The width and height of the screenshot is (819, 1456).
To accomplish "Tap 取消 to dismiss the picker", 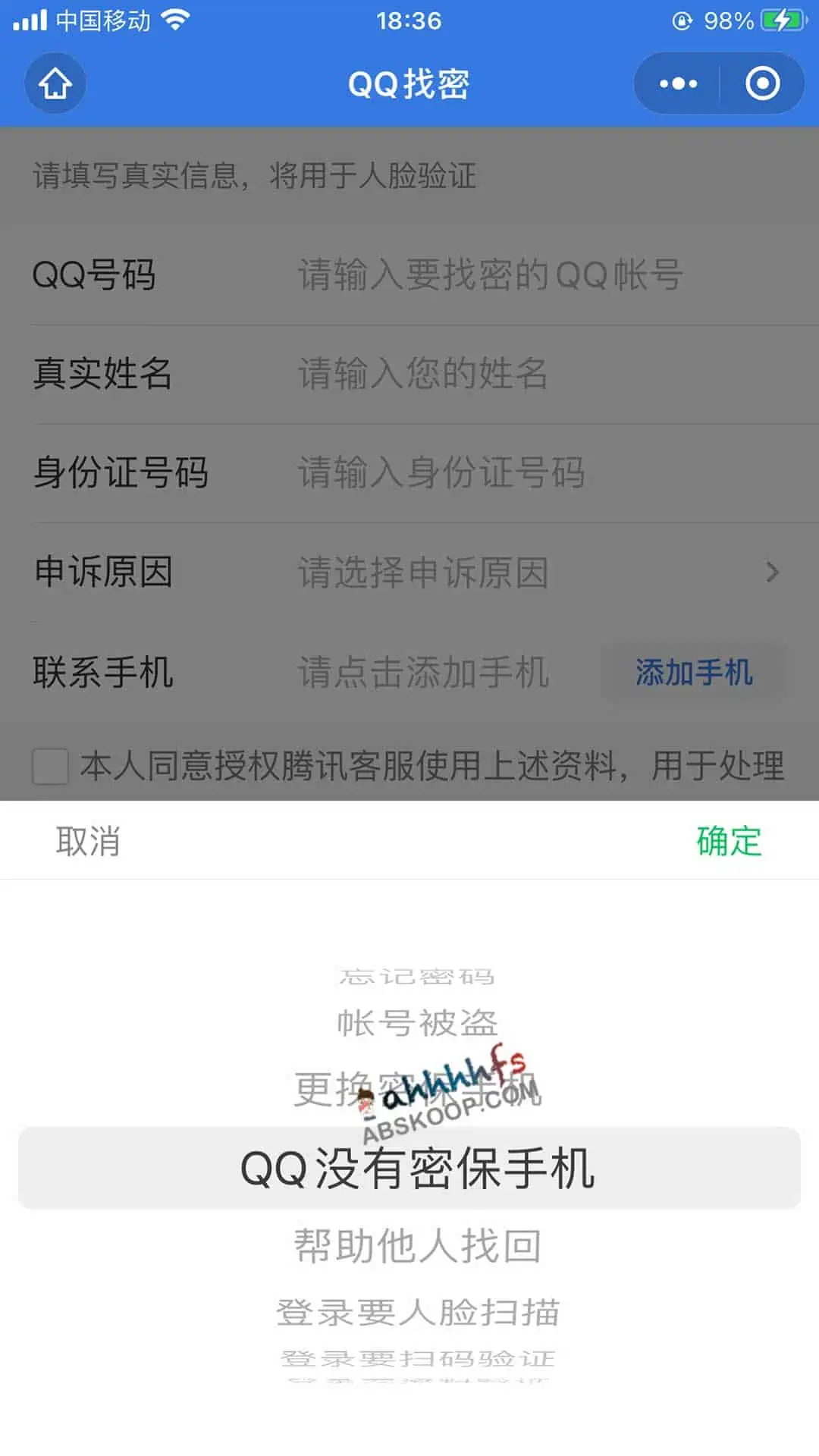I will tap(88, 841).
